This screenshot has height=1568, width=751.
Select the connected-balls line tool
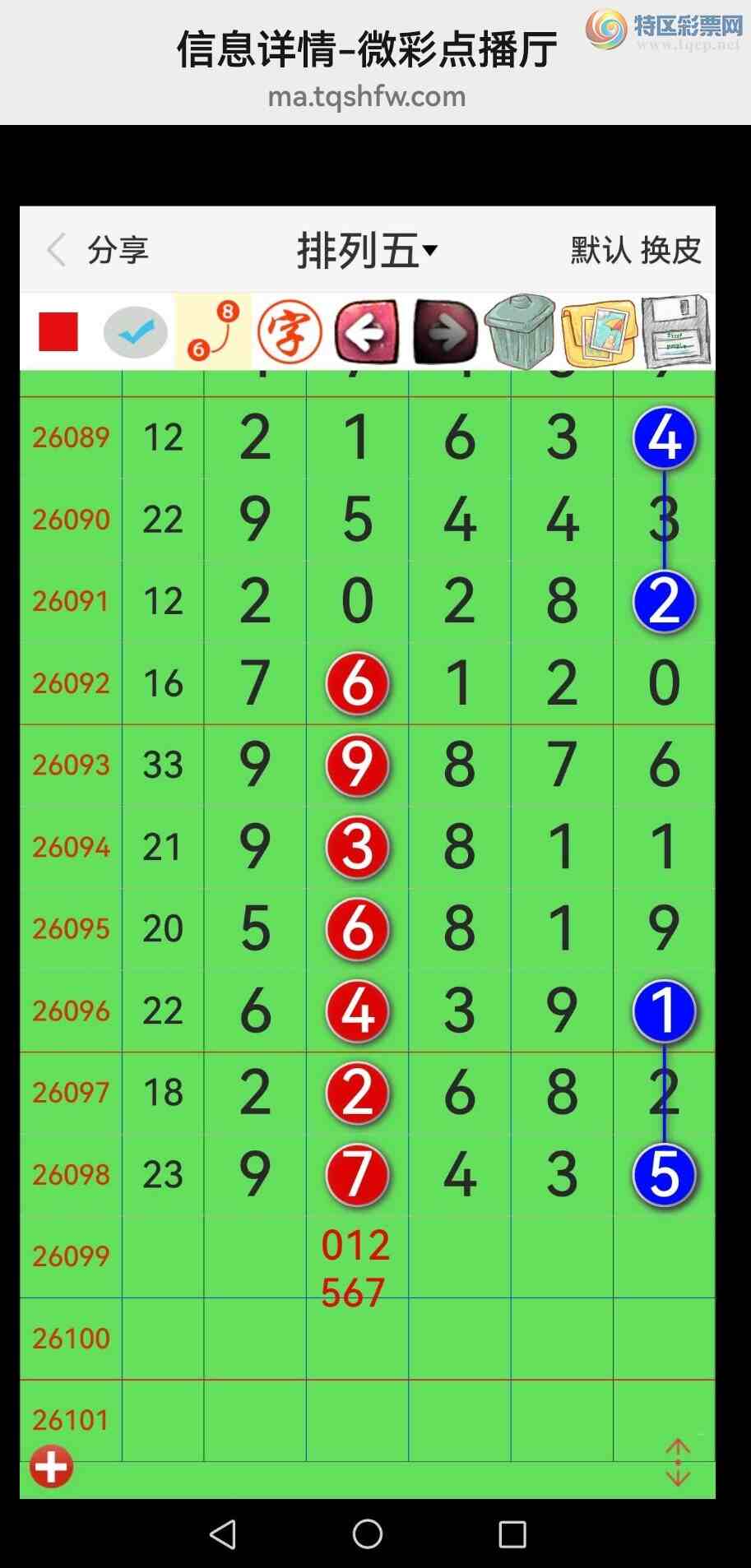[212, 332]
